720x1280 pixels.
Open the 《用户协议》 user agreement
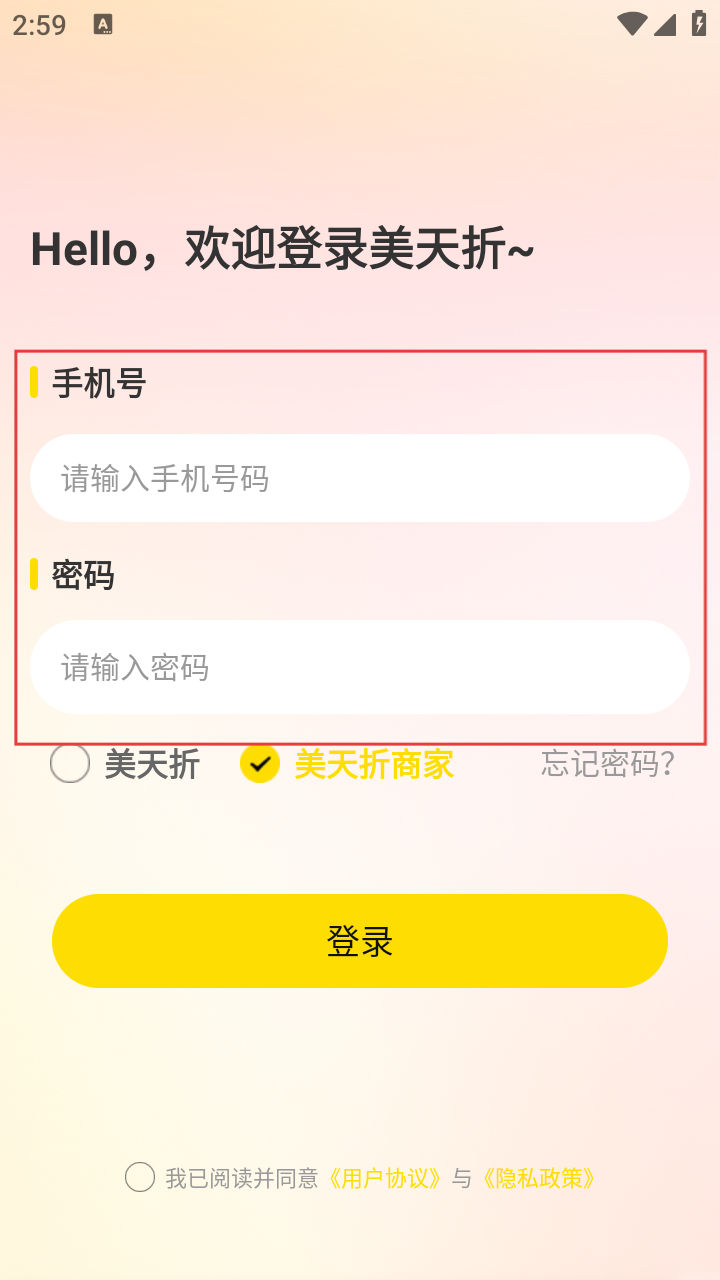tap(385, 1178)
